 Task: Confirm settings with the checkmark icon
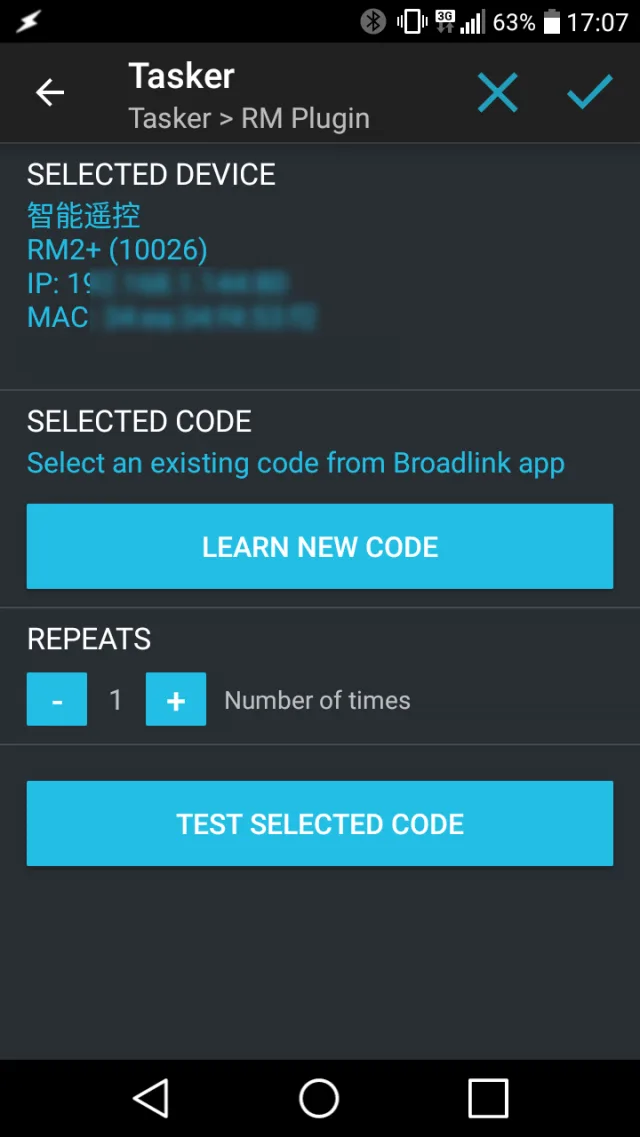(x=589, y=93)
